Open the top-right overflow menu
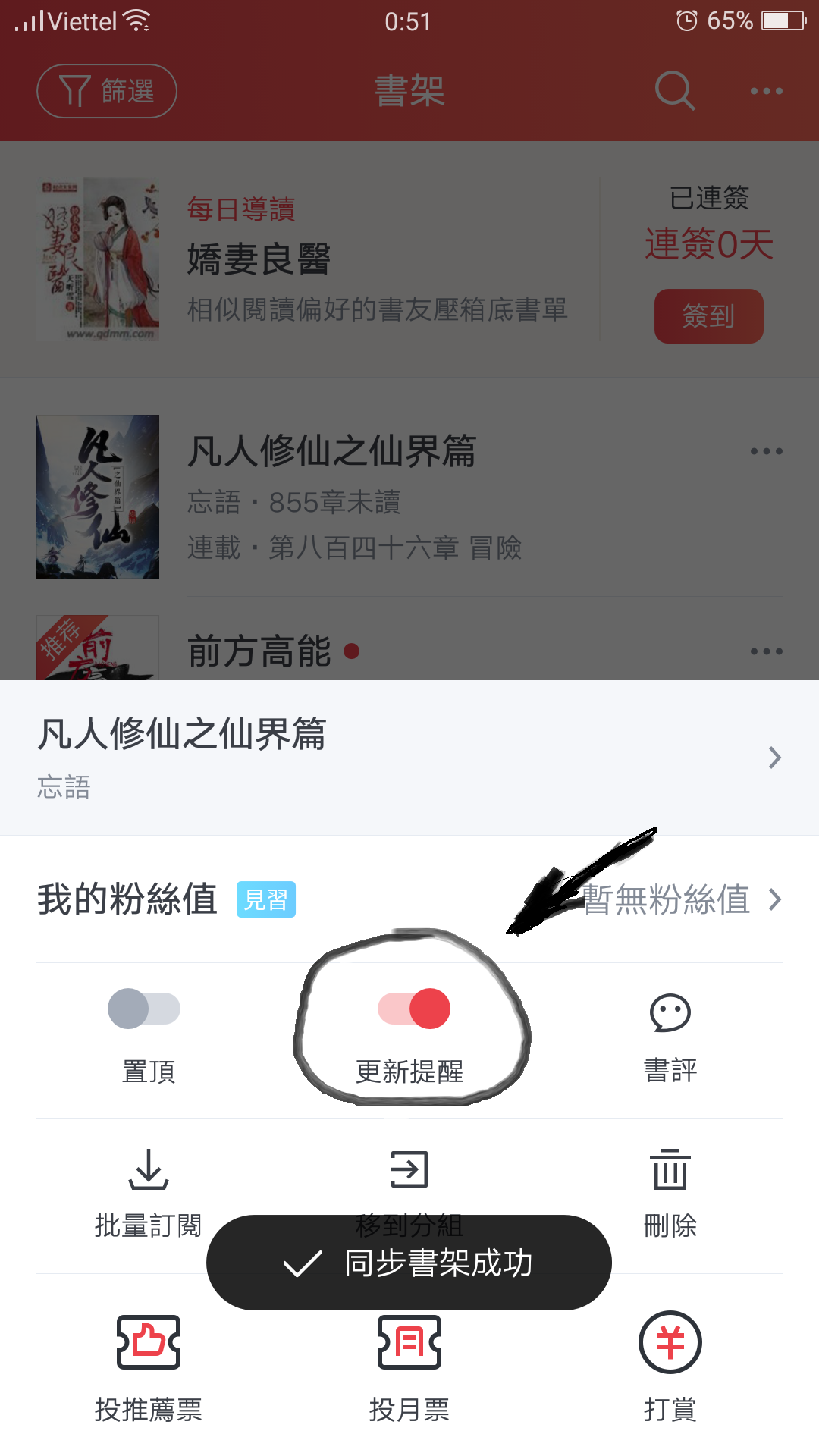Screen dimensions: 819x1456 point(766,90)
